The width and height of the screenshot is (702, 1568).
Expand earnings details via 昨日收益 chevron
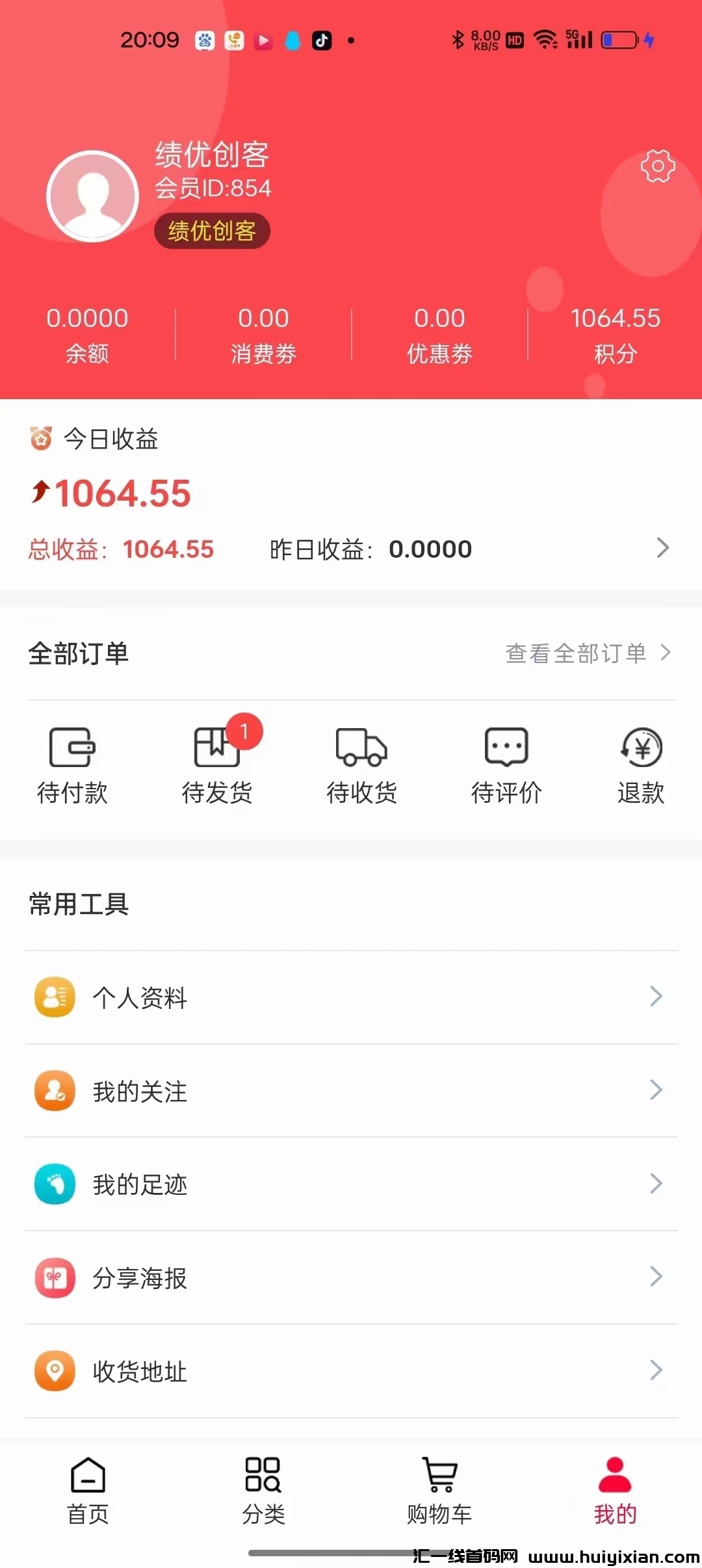tap(662, 548)
